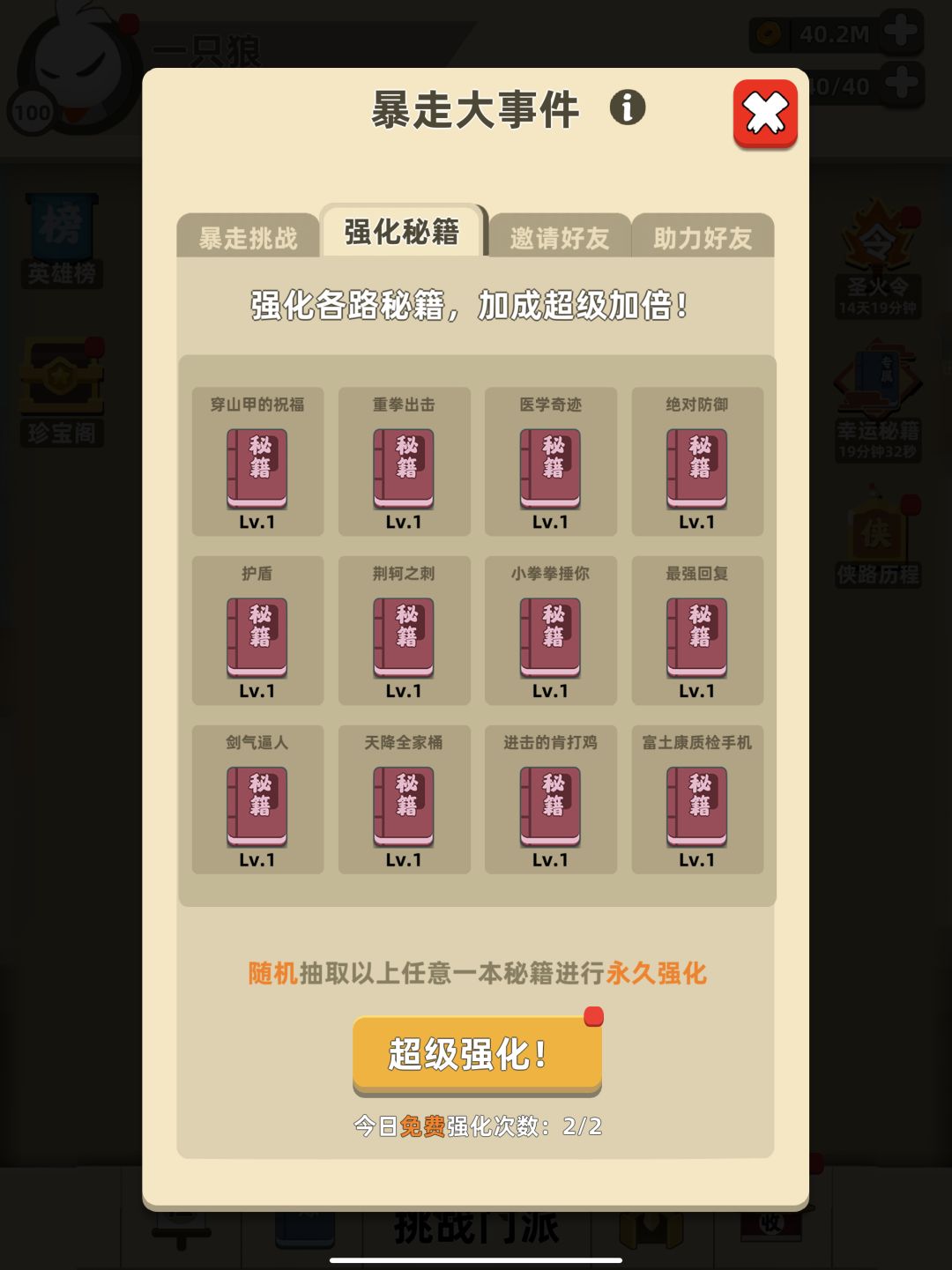Select the 绝对防御 secret book
Screen dimensions: 952x1270
click(x=696, y=464)
